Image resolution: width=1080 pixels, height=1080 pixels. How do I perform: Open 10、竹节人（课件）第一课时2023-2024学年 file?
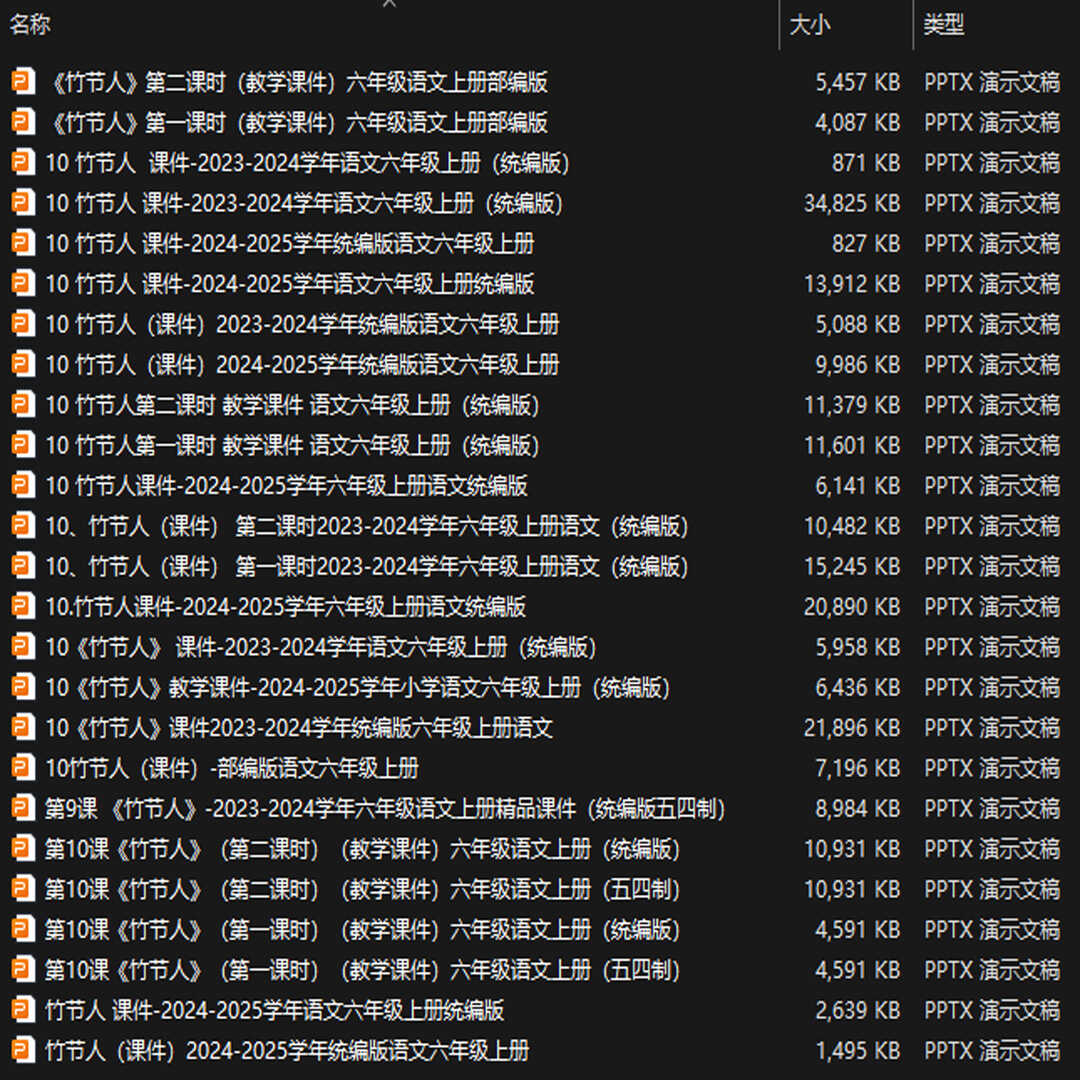(x=366, y=567)
